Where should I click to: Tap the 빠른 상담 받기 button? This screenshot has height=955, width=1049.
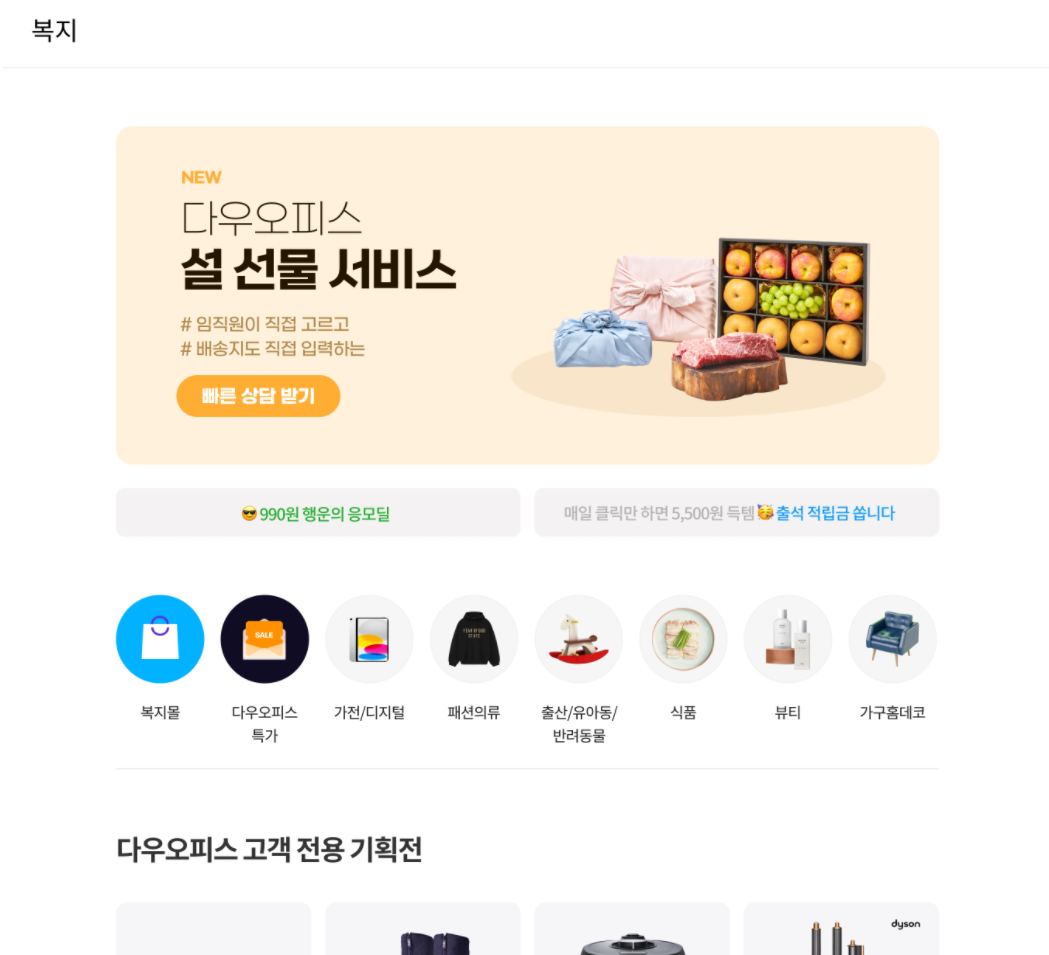[258, 396]
